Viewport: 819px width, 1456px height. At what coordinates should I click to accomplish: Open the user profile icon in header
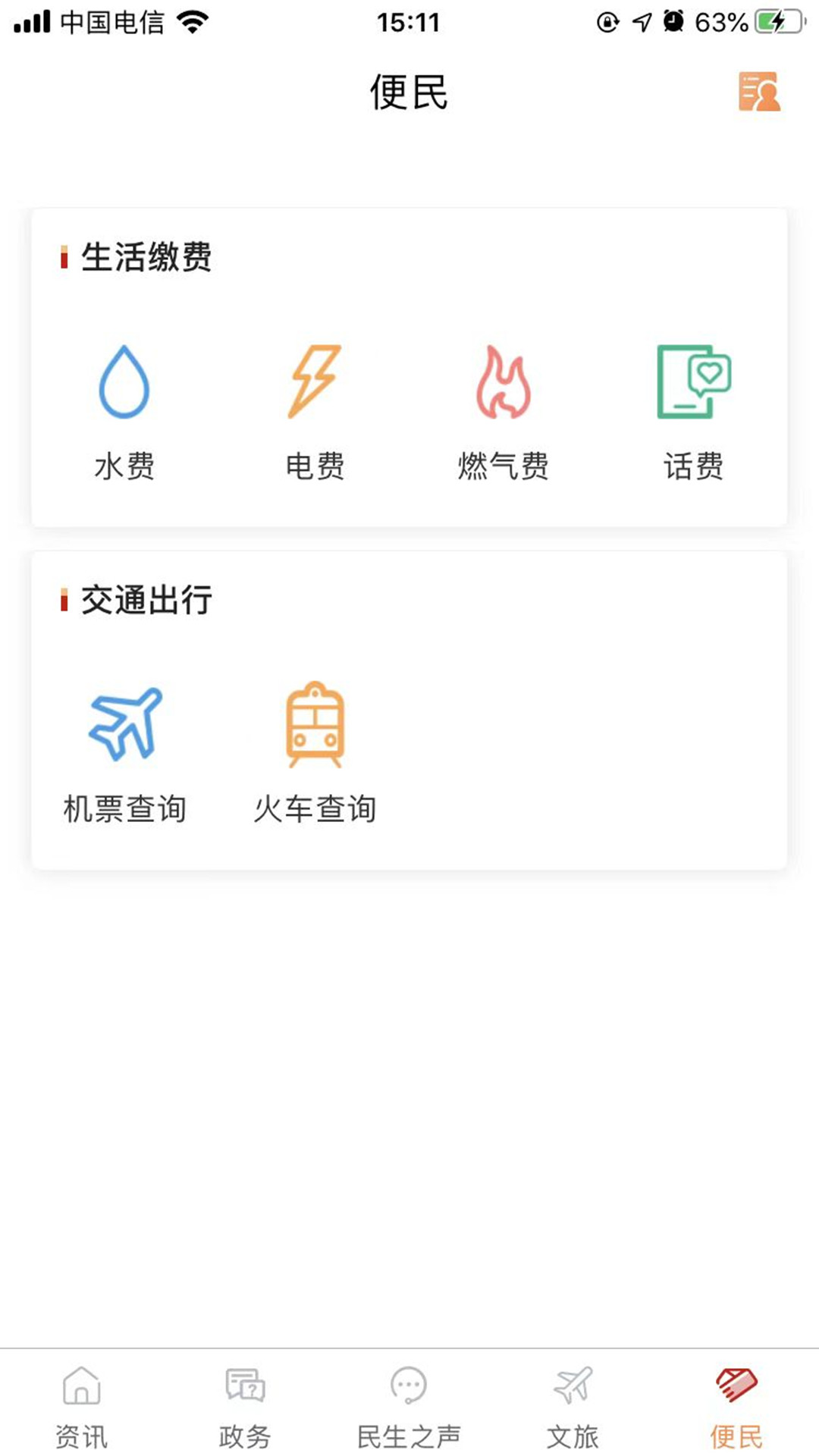click(759, 93)
